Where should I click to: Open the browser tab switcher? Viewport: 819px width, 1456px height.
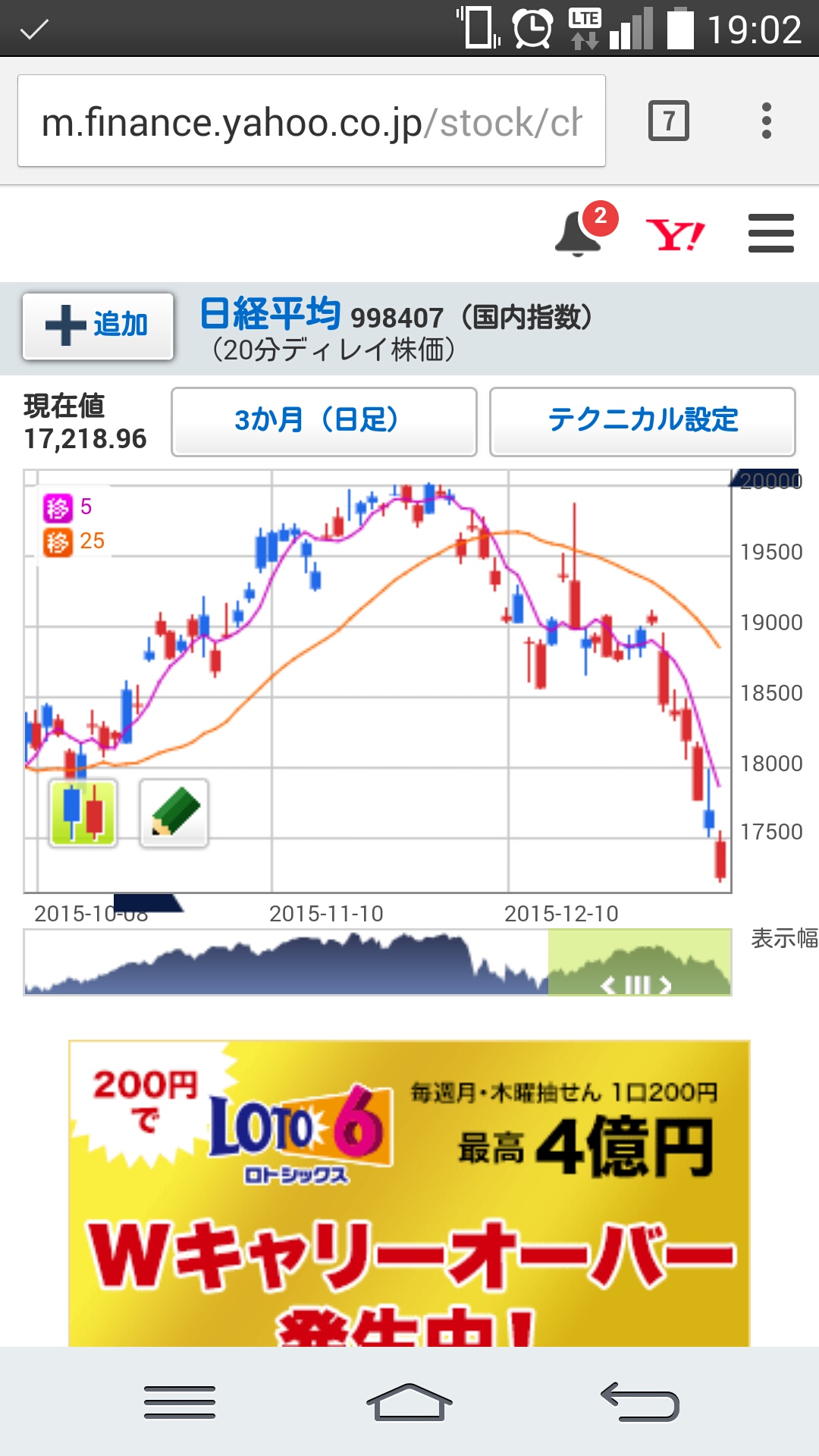pos(668,121)
